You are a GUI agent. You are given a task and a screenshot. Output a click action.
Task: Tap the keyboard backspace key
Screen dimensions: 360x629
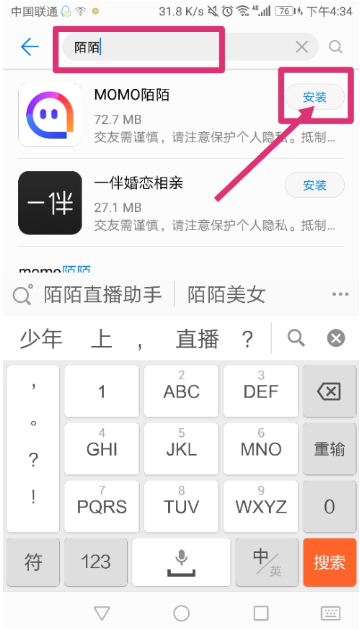click(329, 391)
